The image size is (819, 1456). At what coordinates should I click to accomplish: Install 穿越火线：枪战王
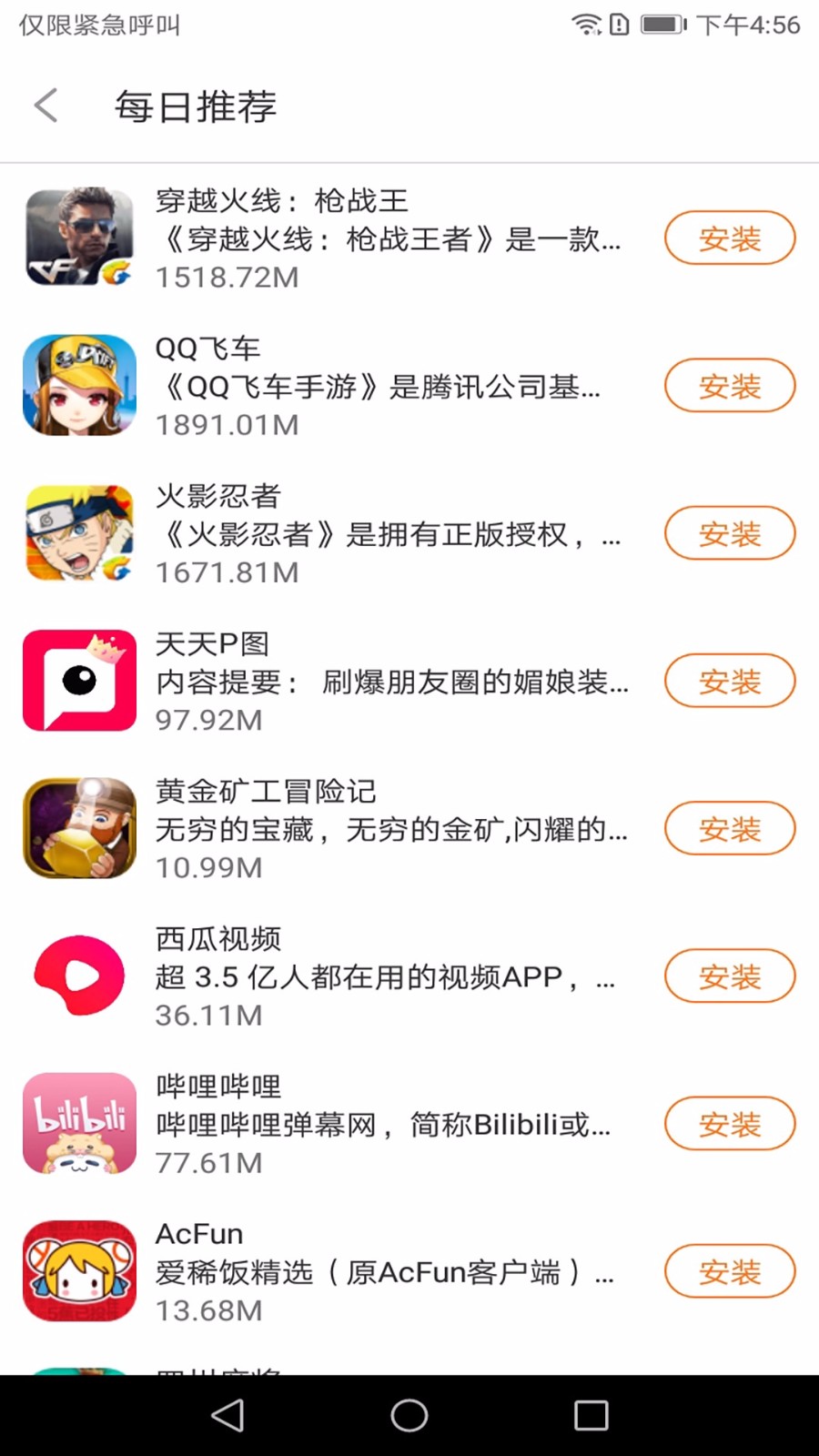729,238
